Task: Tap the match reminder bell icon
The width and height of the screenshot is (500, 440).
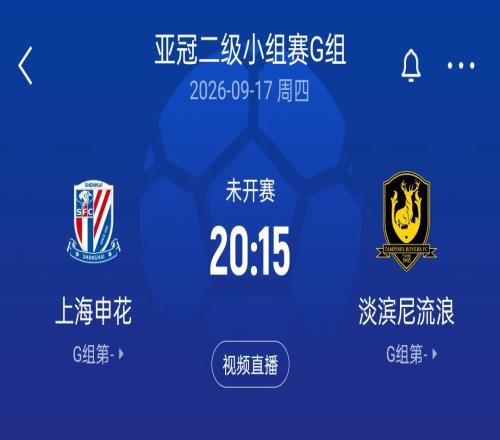Action: coord(411,65)
